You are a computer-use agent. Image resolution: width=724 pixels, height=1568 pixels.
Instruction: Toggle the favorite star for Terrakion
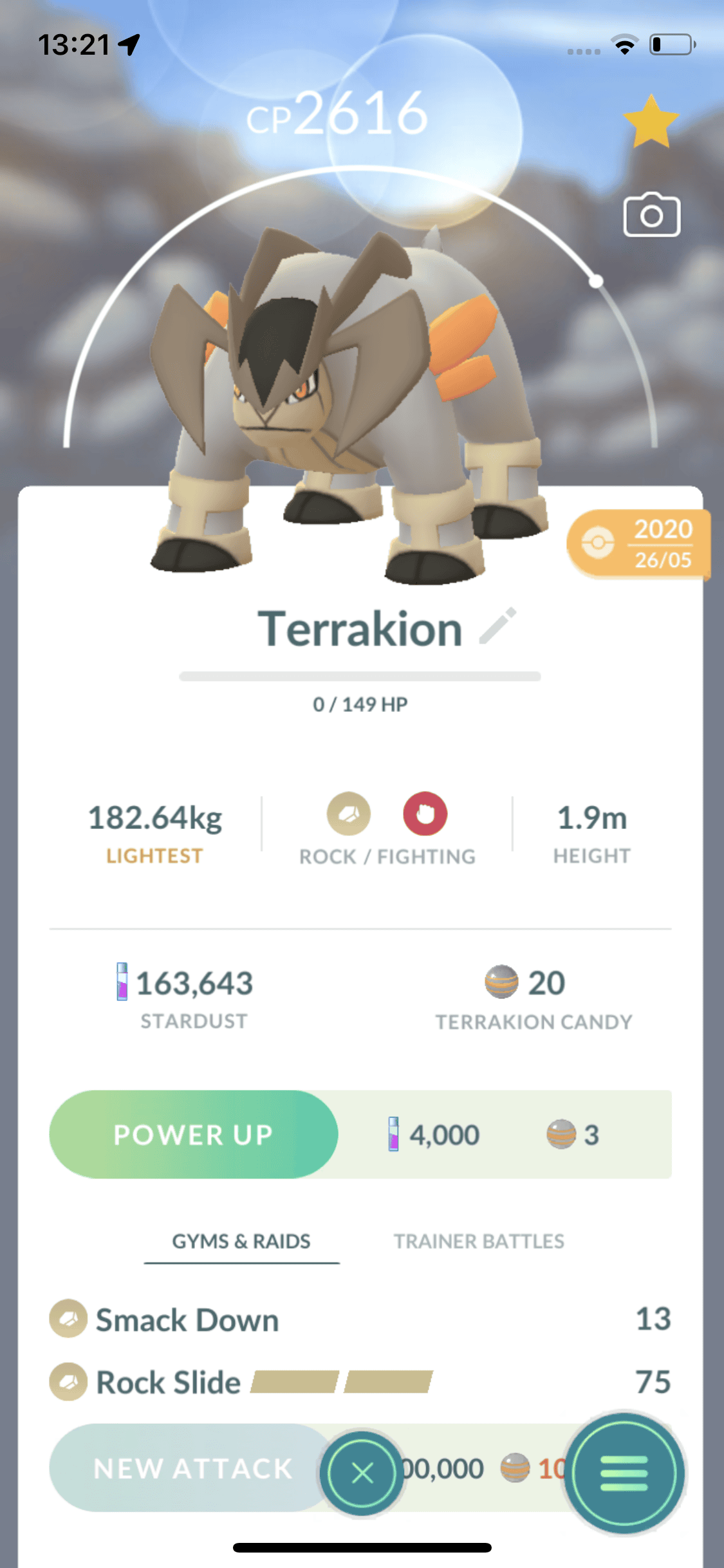tap(651, 122)
